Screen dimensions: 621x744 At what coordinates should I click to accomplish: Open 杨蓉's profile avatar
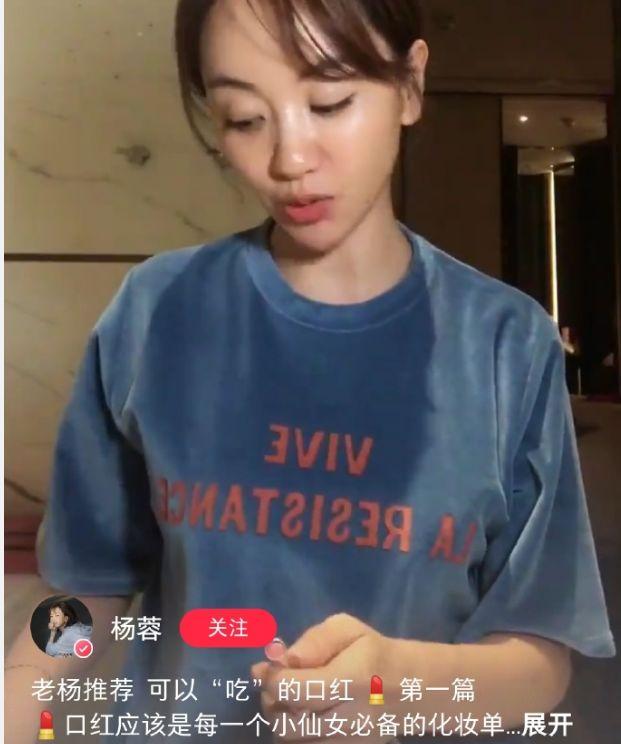coord(62,627)
